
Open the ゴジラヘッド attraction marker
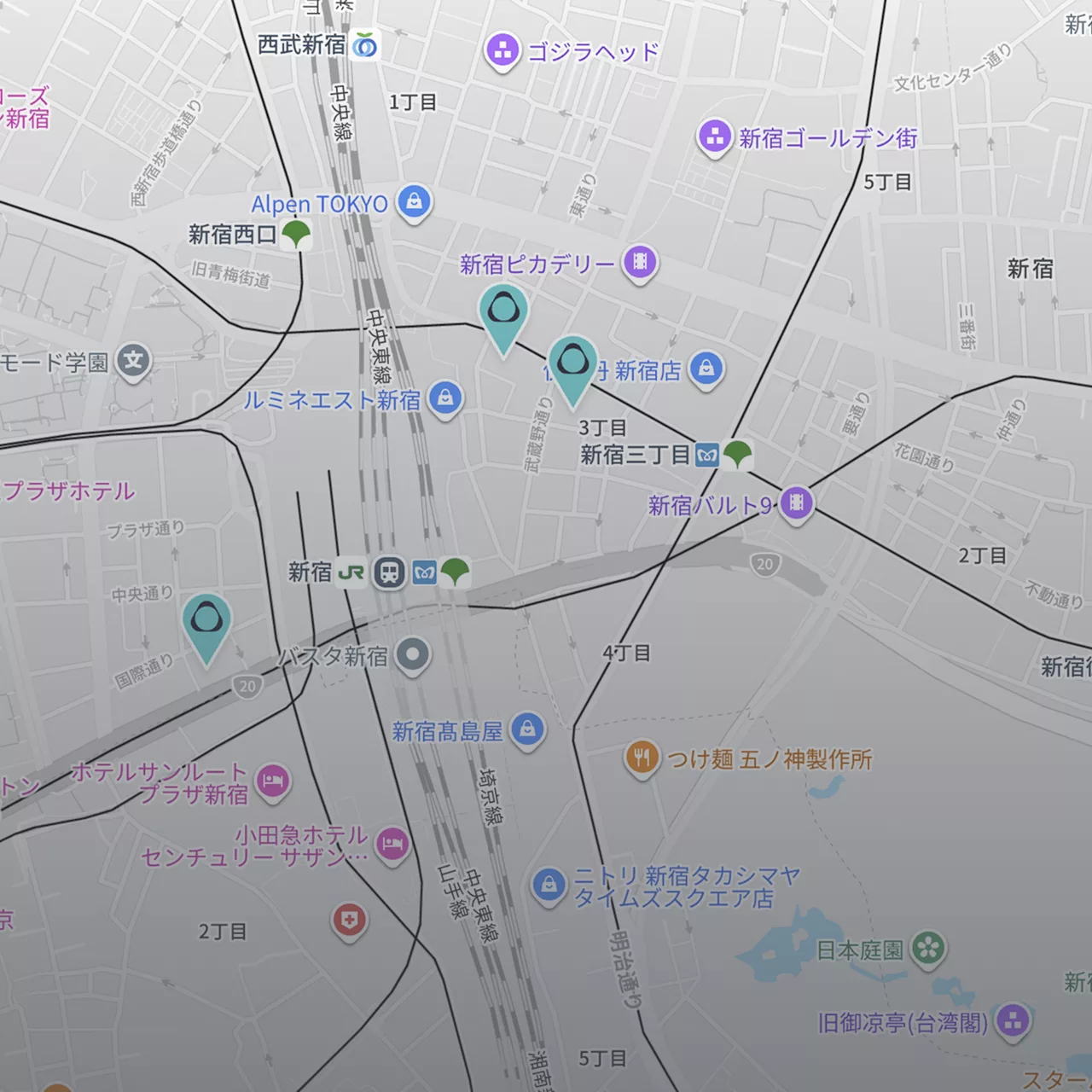(x=502, y=51)
